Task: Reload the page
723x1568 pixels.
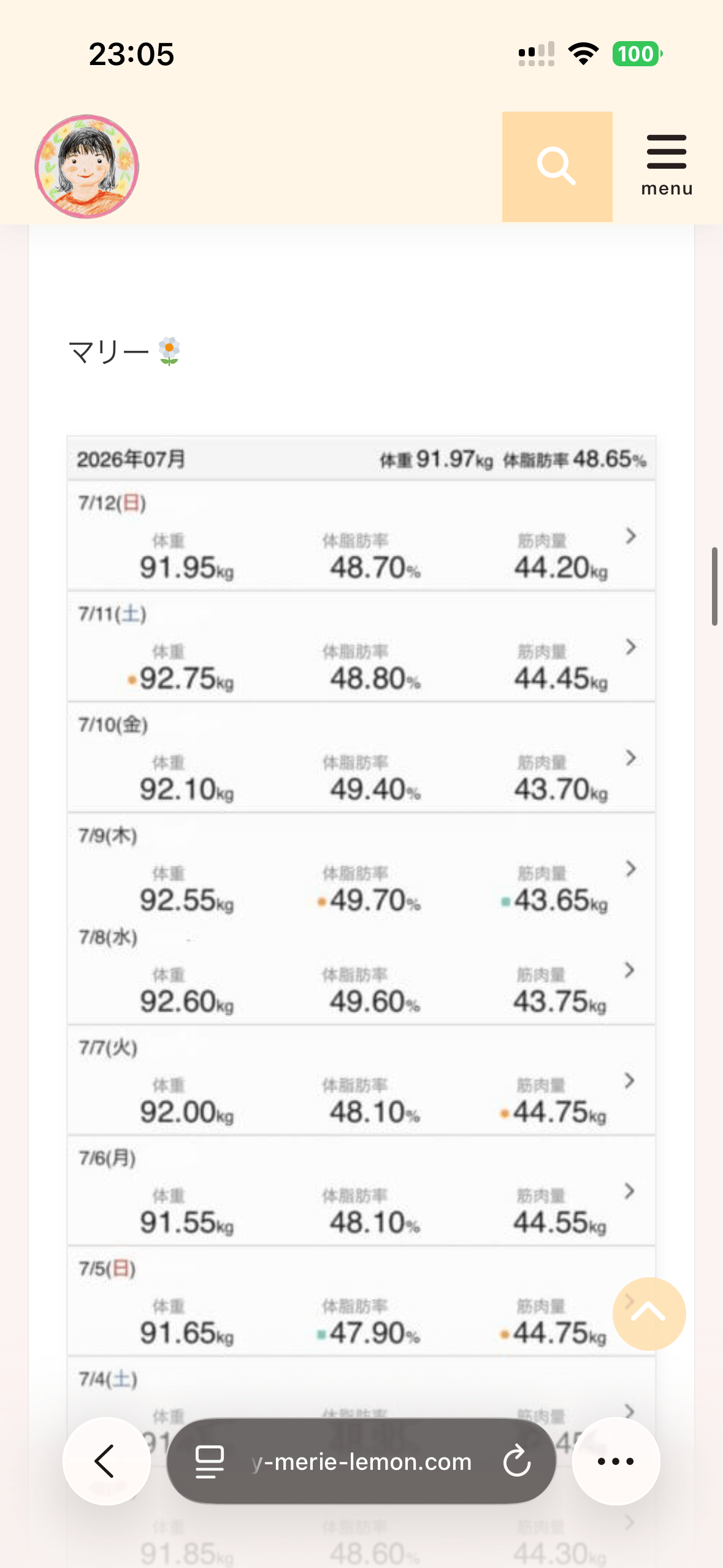Action: pos(516,1461)
